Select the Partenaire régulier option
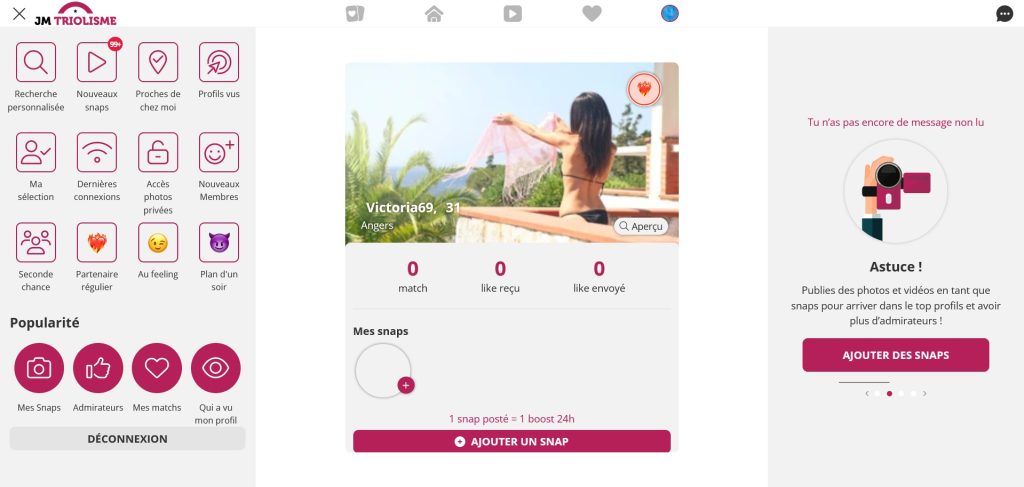This screenshot has height=487, width=1024. (97, 243)
